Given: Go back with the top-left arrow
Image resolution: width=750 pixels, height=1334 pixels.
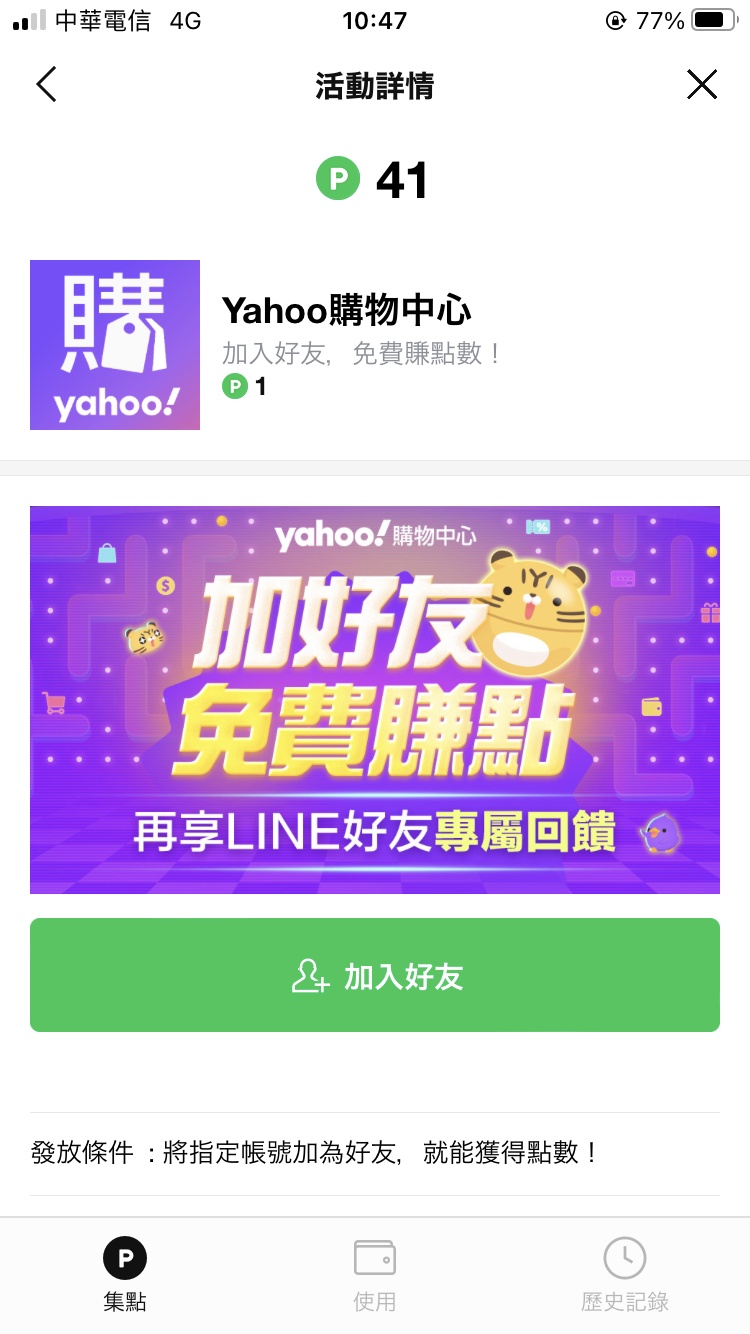Looking at the screenshot, I should point(46,85).
